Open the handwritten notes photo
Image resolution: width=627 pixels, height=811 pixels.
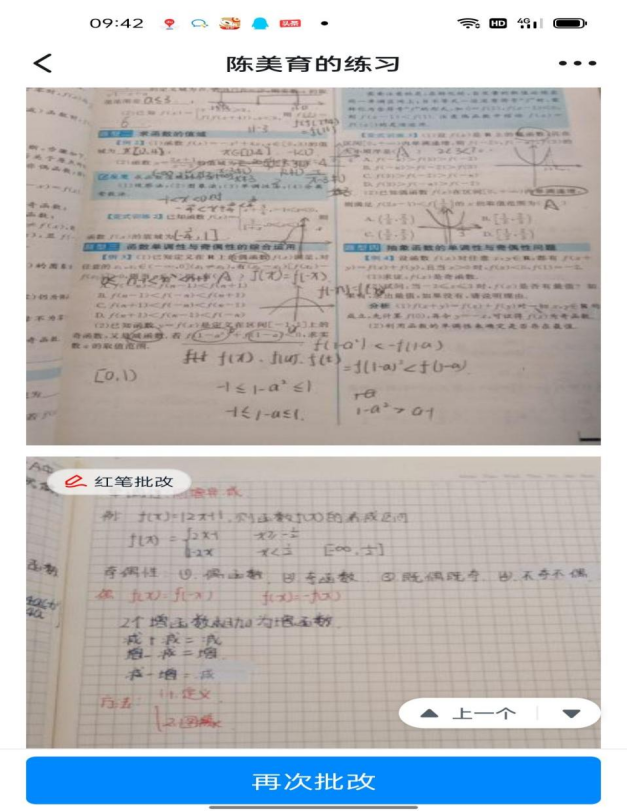click(313, 610)
